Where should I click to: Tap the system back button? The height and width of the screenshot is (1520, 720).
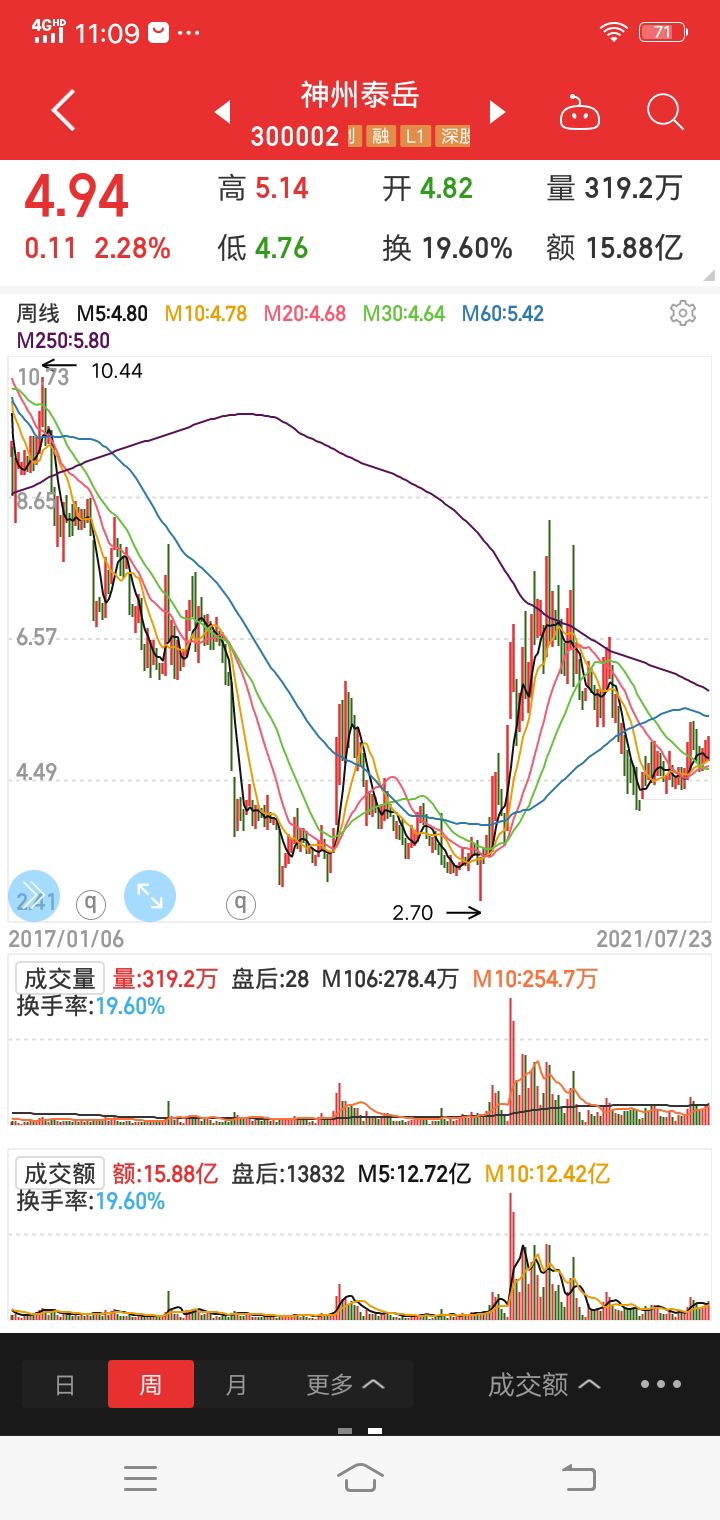(578, 1477)
